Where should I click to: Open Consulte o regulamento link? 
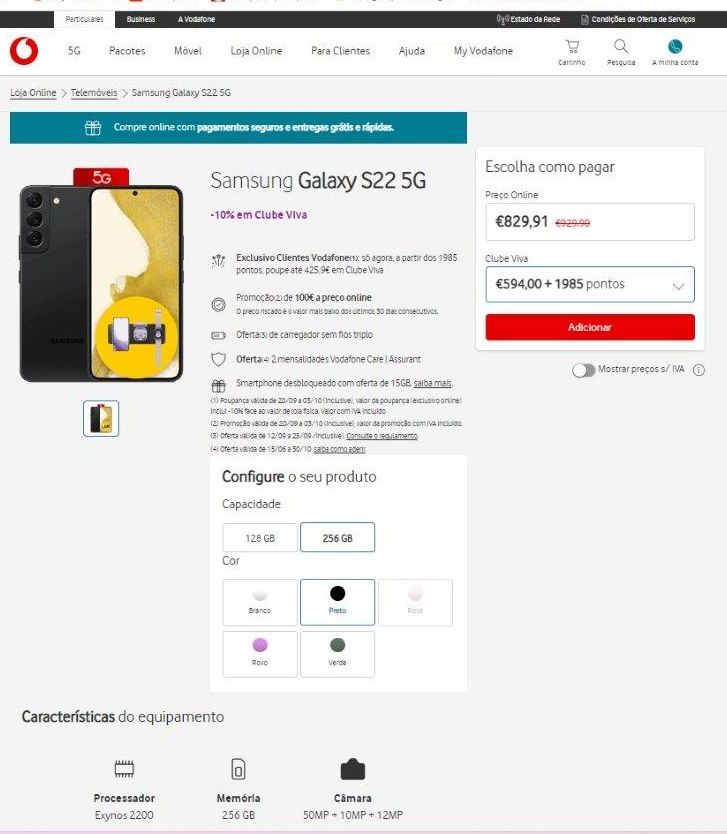(382, 437)
